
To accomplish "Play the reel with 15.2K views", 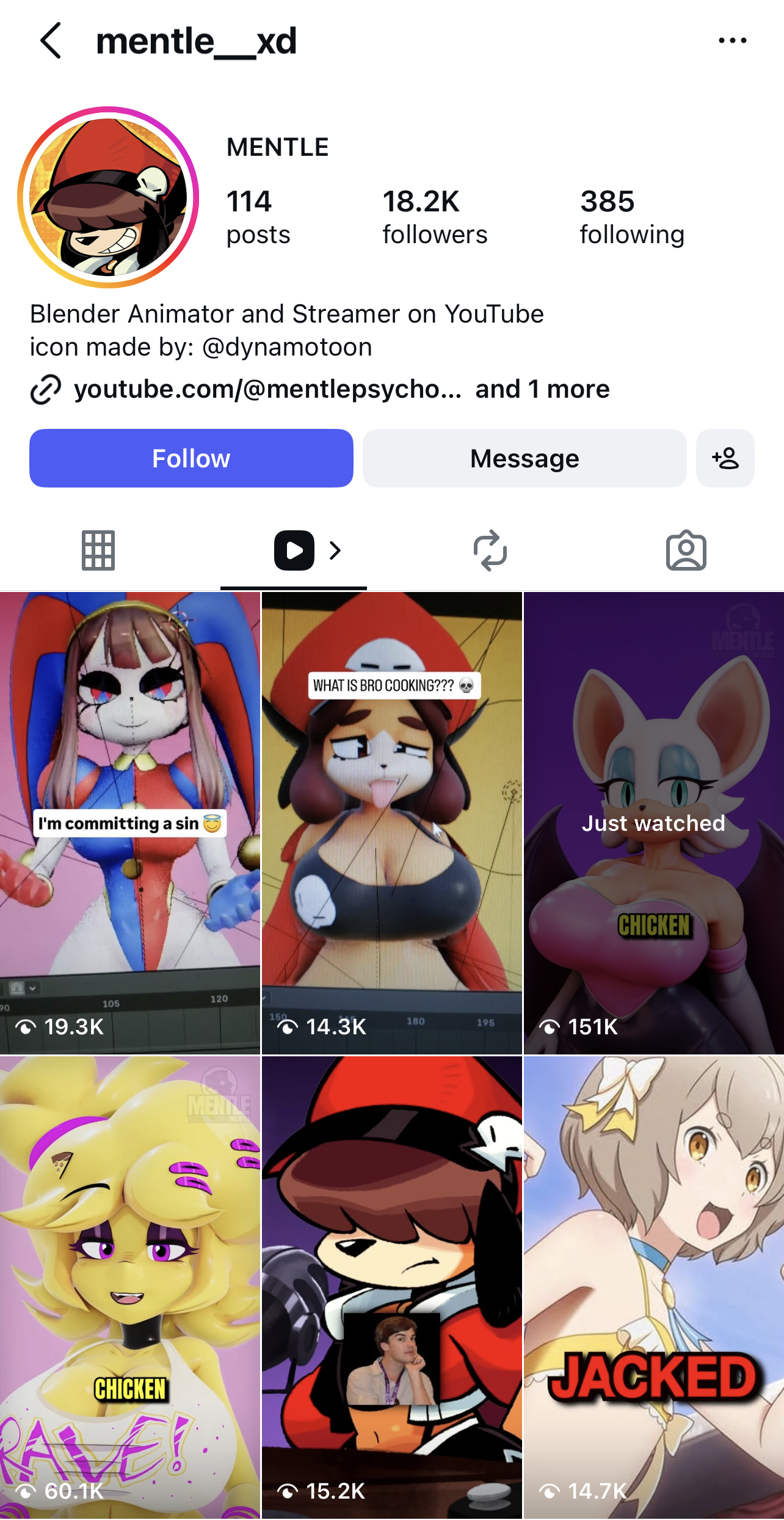I will click(x=391, y=1287).
